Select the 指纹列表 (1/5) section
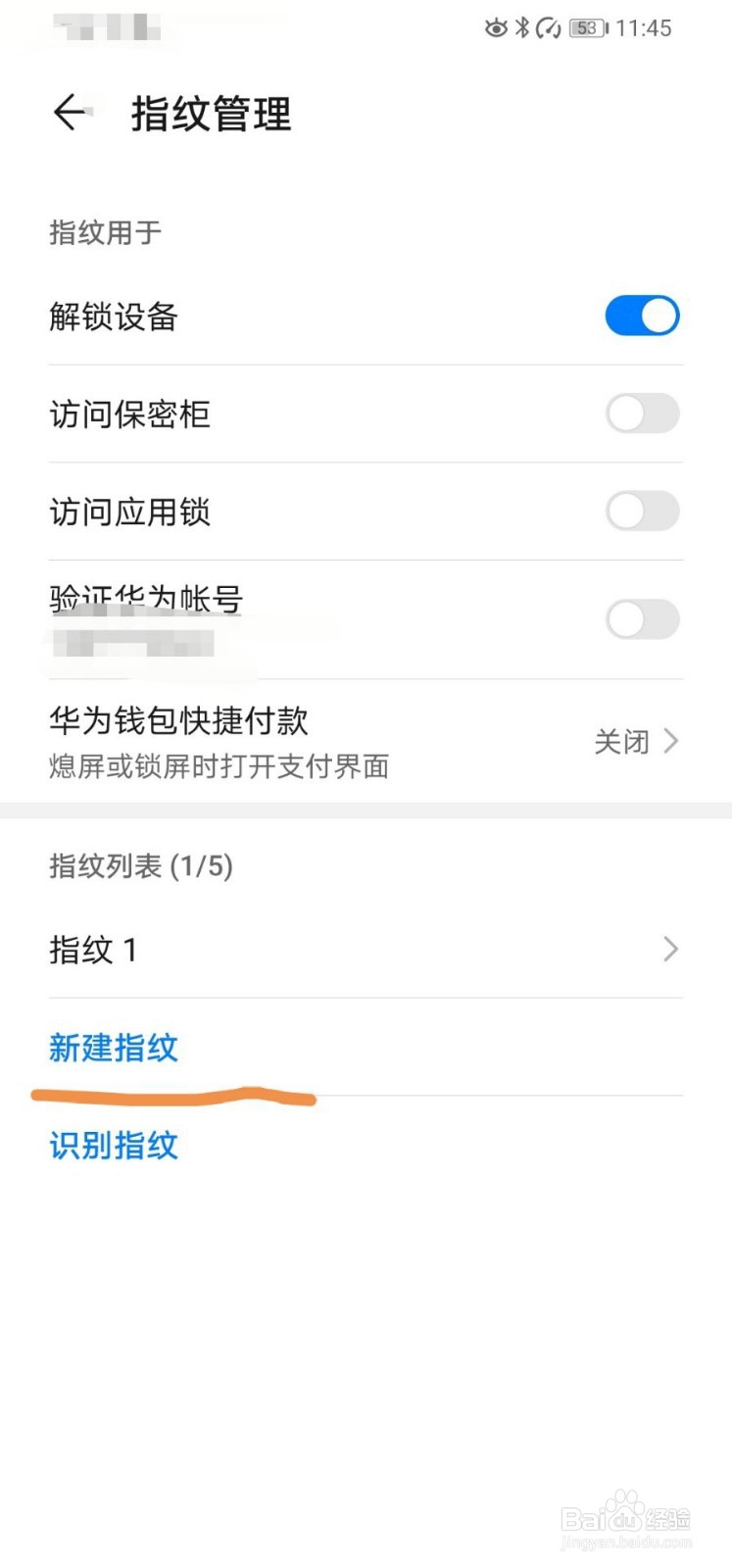Image resolution: width=732 pixels, height=1568 pixels. coord(140,866)
